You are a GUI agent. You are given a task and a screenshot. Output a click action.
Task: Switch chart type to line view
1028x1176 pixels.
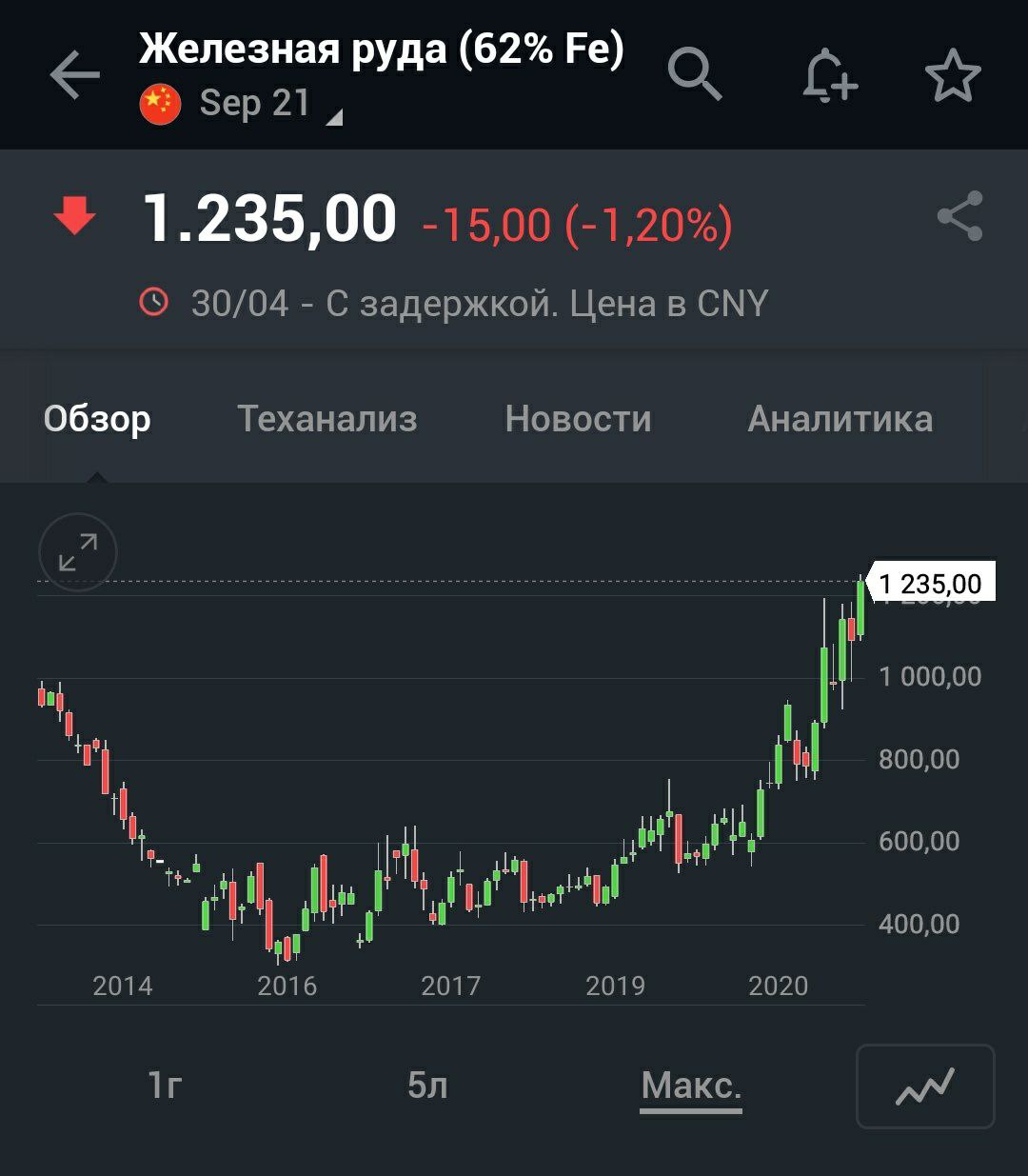[925, 1086]
